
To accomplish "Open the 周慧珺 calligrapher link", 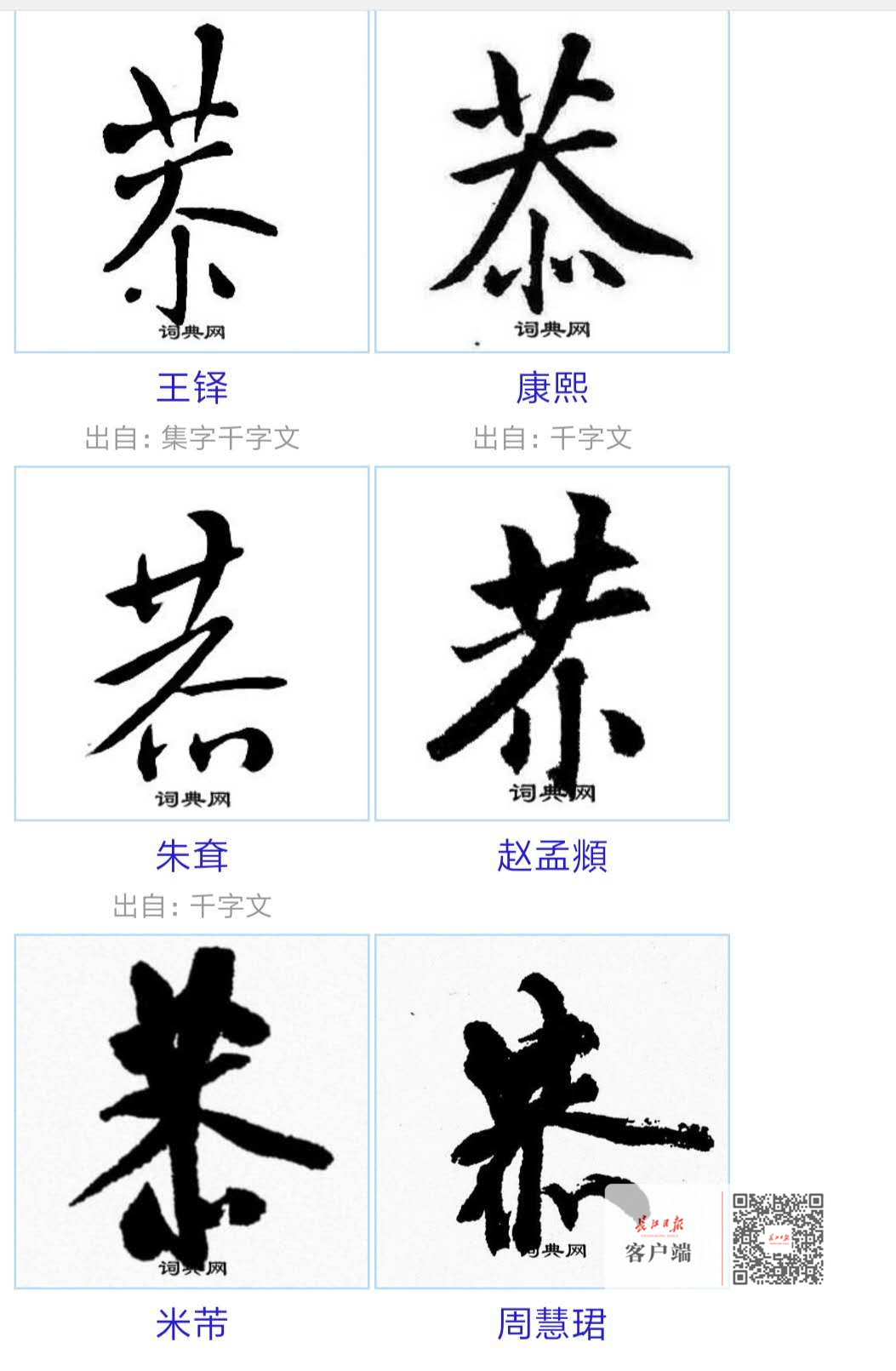I will click(551, 1323).
